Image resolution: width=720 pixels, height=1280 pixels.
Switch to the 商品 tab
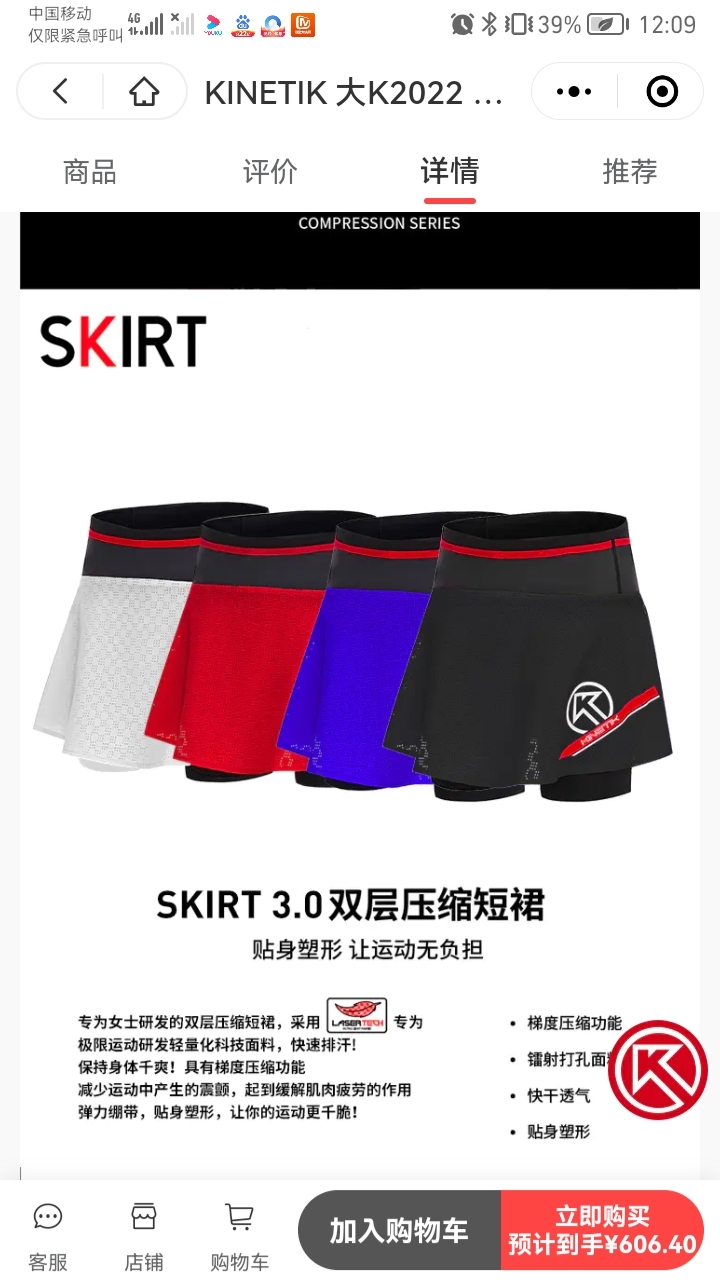[90, 172]
